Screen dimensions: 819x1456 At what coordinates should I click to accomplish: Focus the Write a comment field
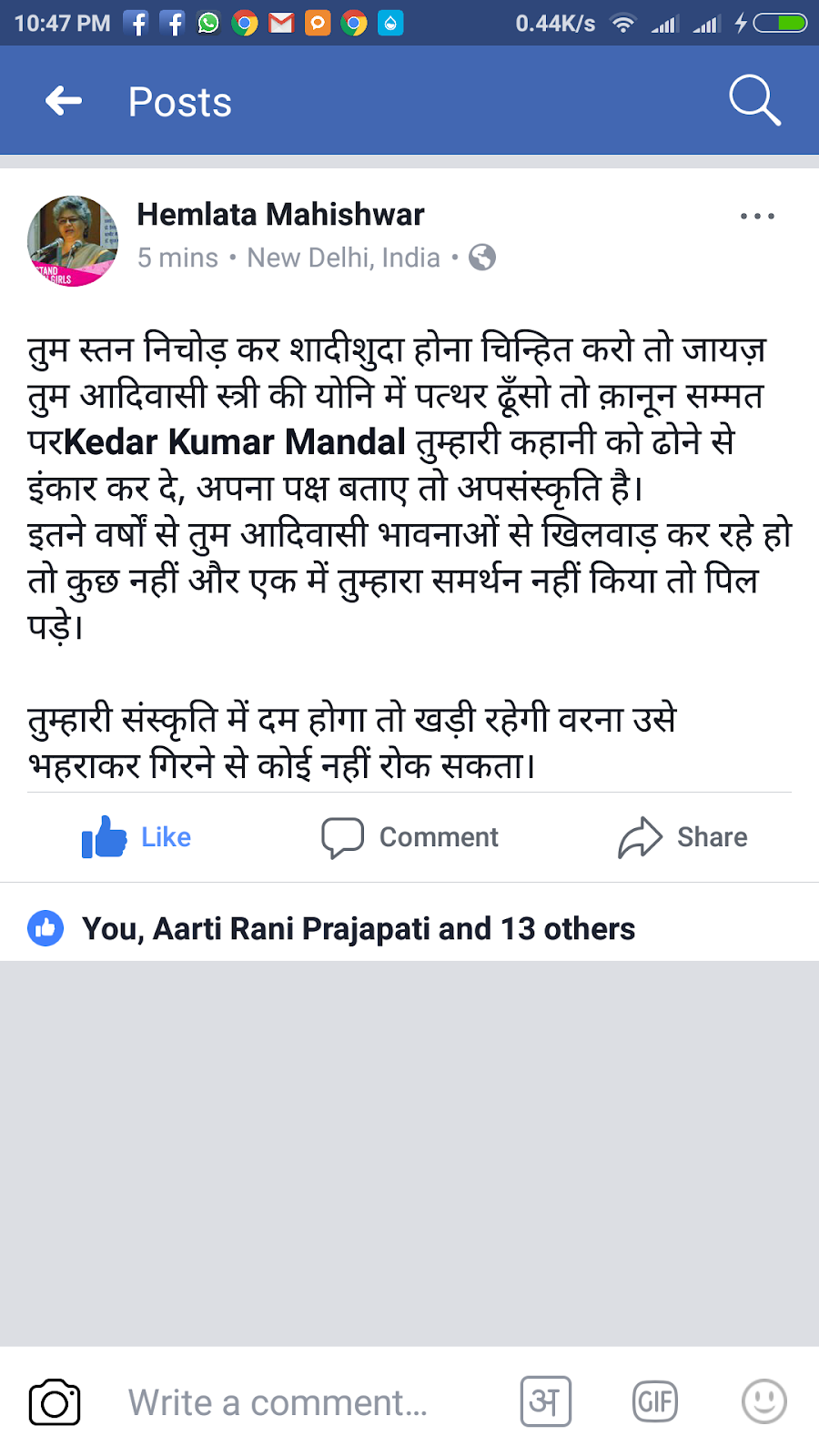[278, 1402]
